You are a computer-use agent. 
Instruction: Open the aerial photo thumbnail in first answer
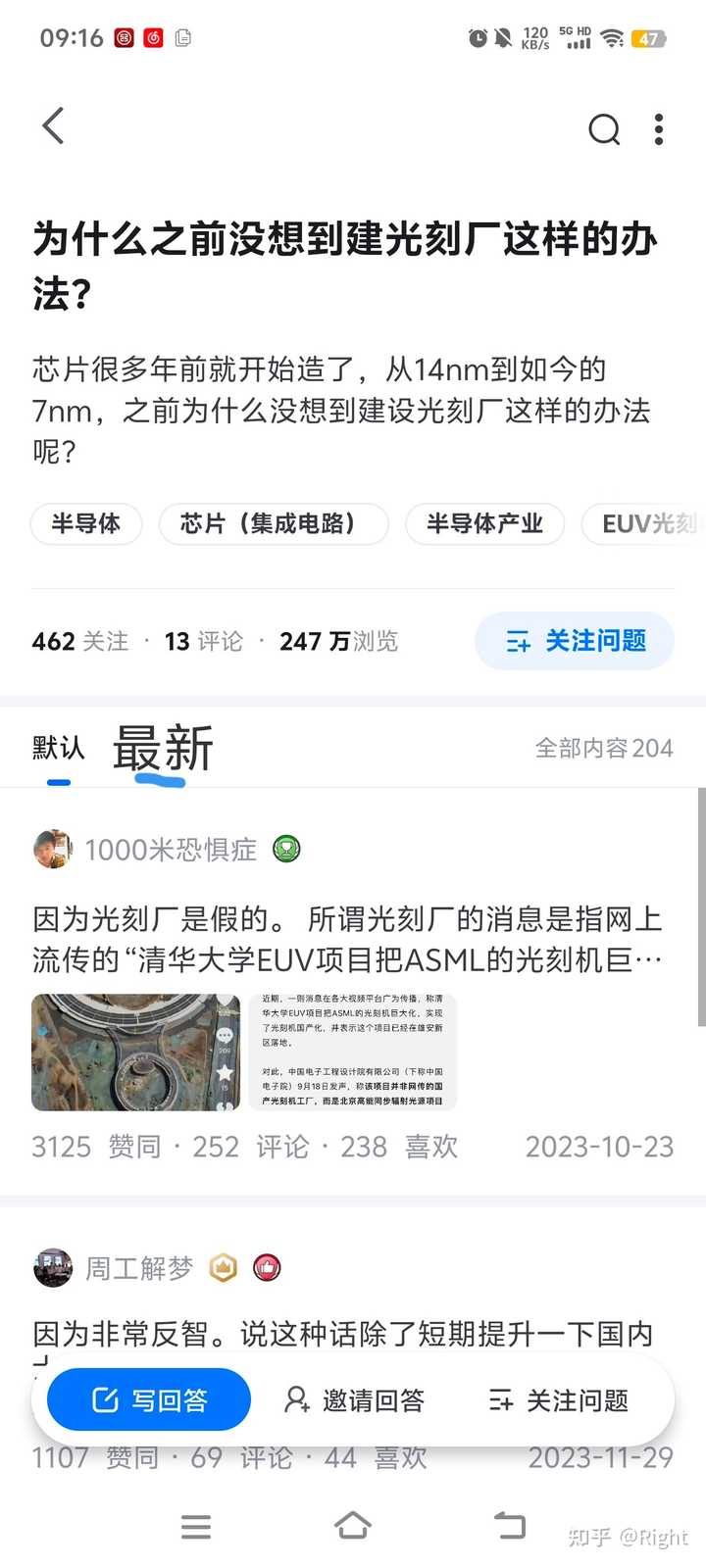pos(136,1053)
